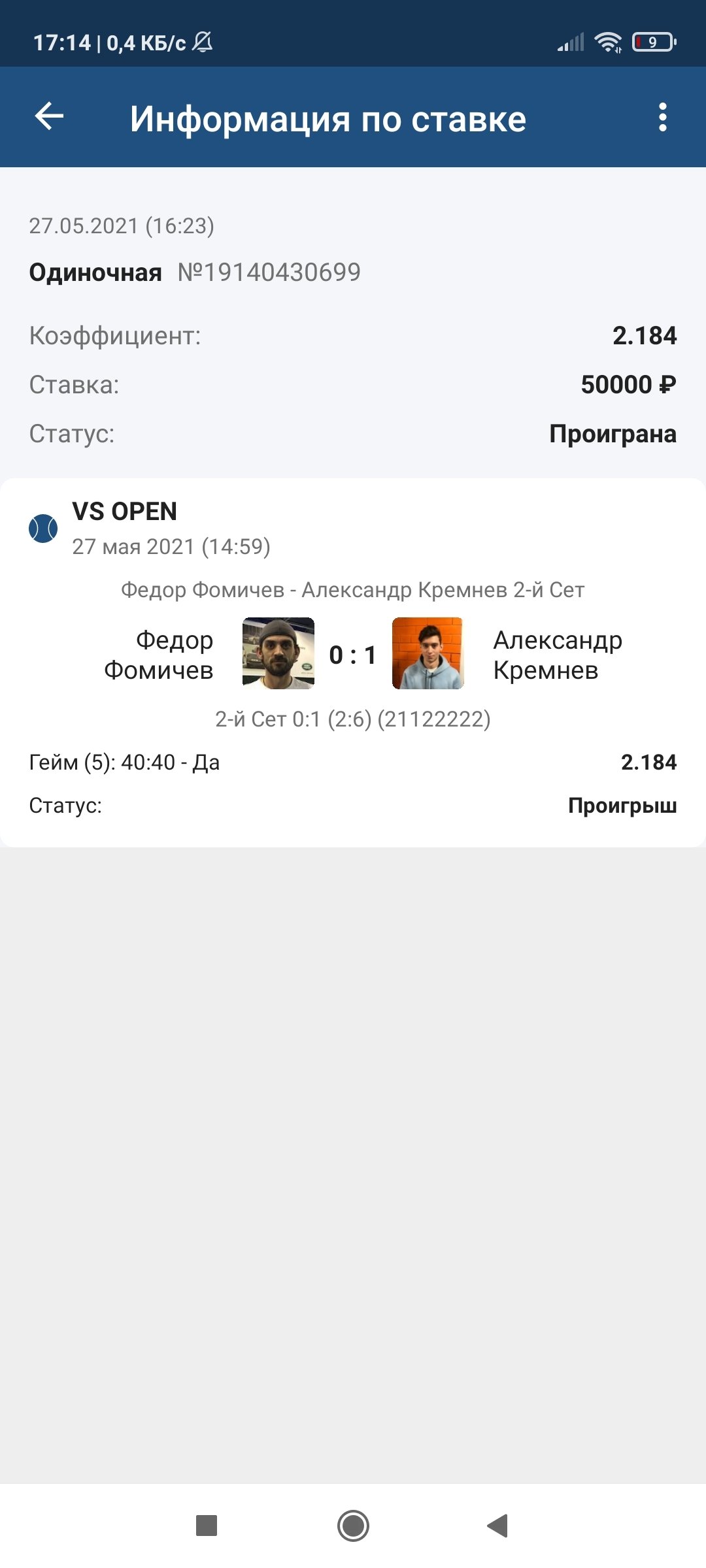Screen dimensions: 706x1568
Task: Open the VS OPEN match card
Action: [x=353, y=660]
